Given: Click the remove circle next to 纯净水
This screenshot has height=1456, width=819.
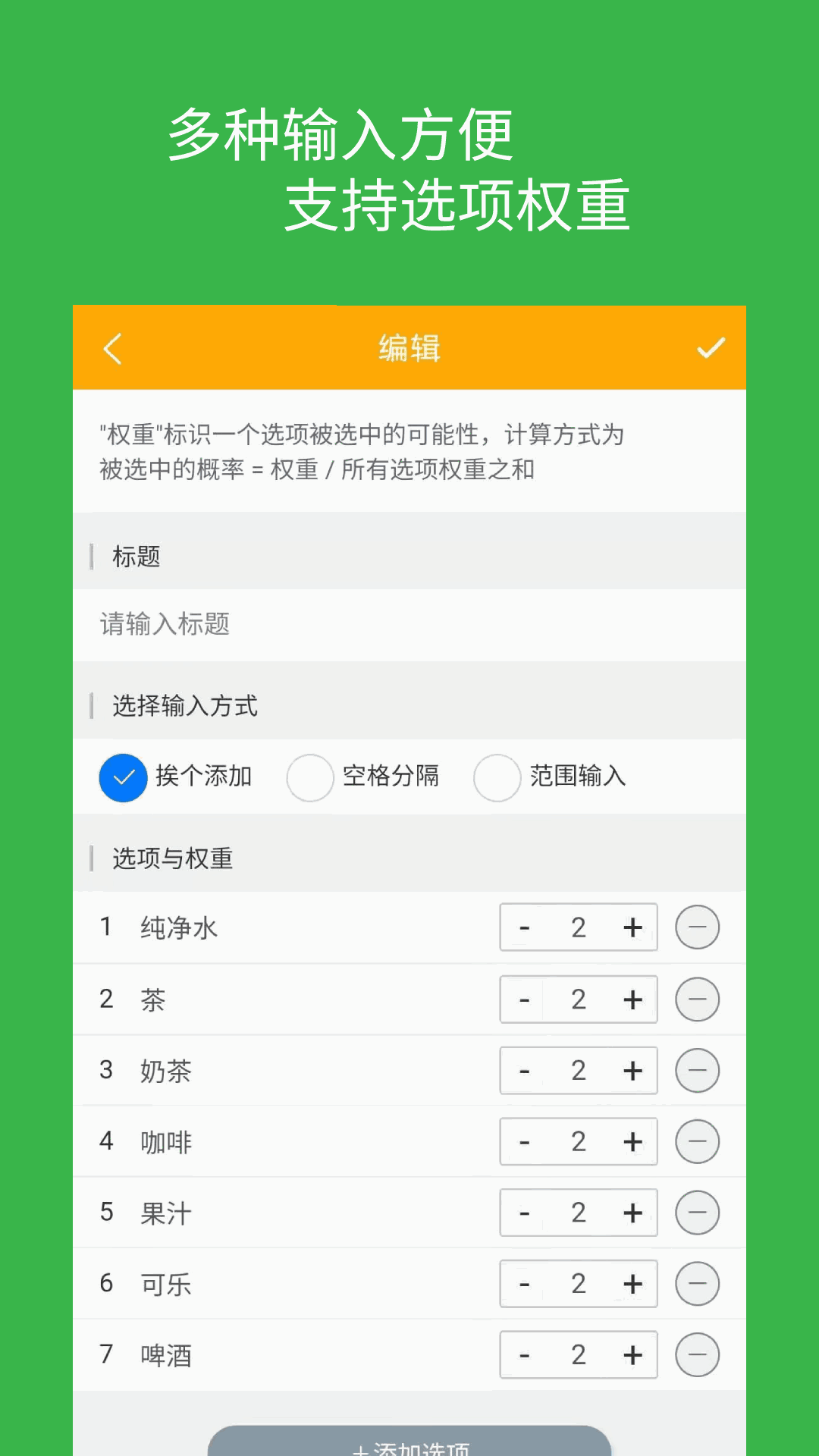Looking at the screenshot, I should click(x=698, y=927).
